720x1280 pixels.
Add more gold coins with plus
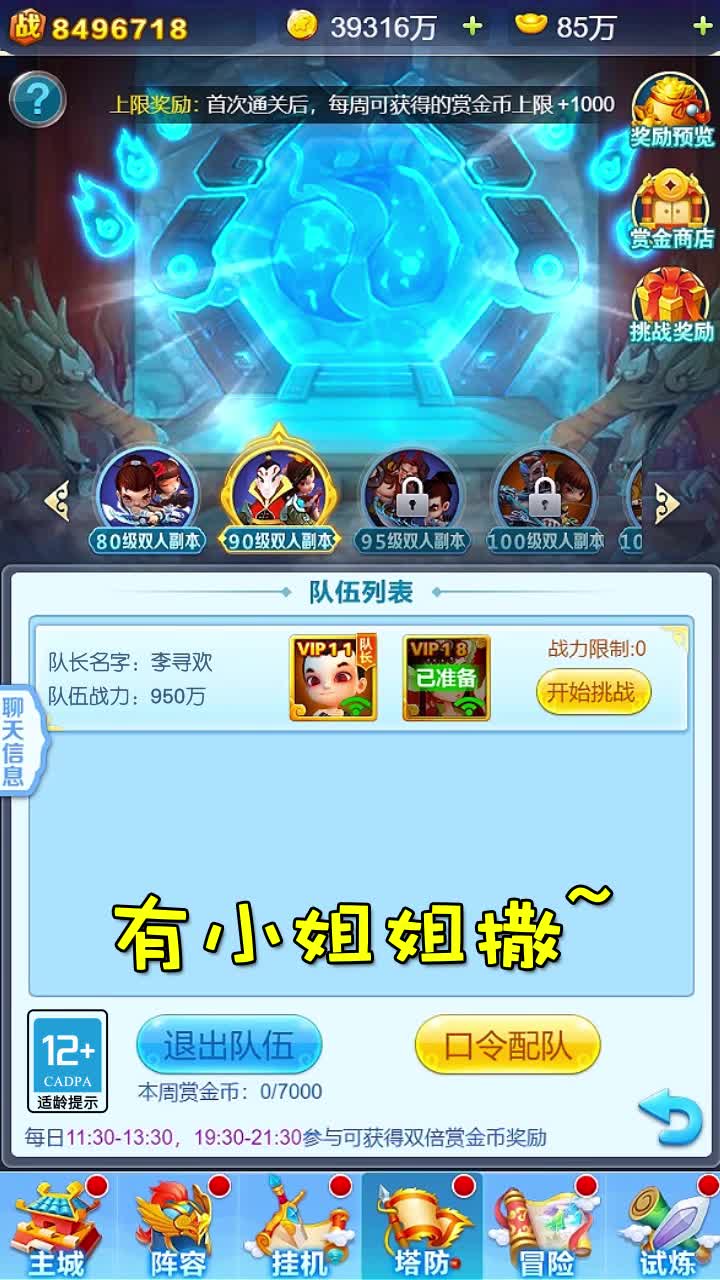[472, 27]
